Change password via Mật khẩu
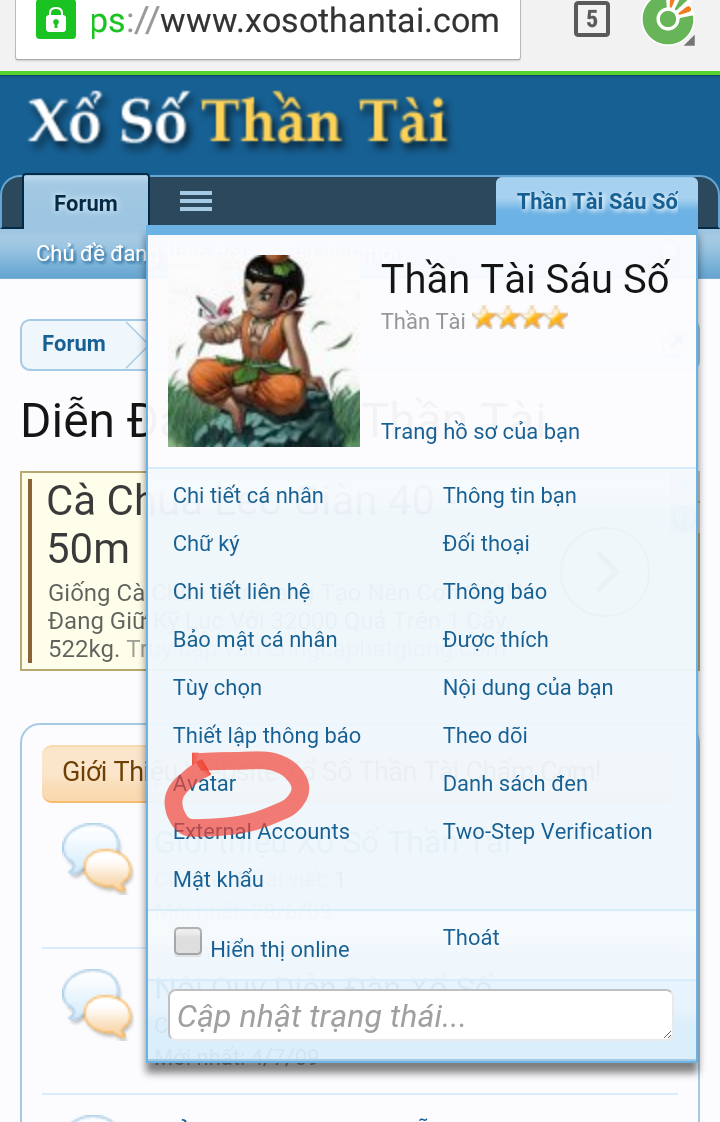 pyautogui.click(x=218, y=880)
